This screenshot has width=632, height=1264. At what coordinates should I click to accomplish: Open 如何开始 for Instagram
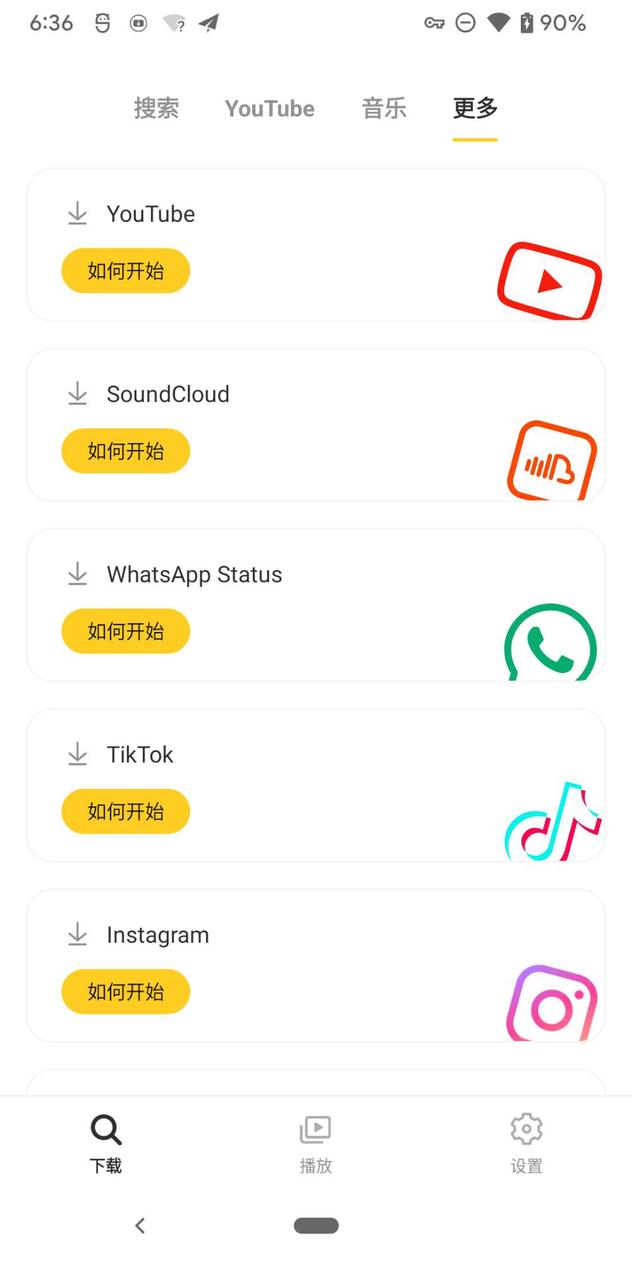pyautogui.click(x=126, y=992)
